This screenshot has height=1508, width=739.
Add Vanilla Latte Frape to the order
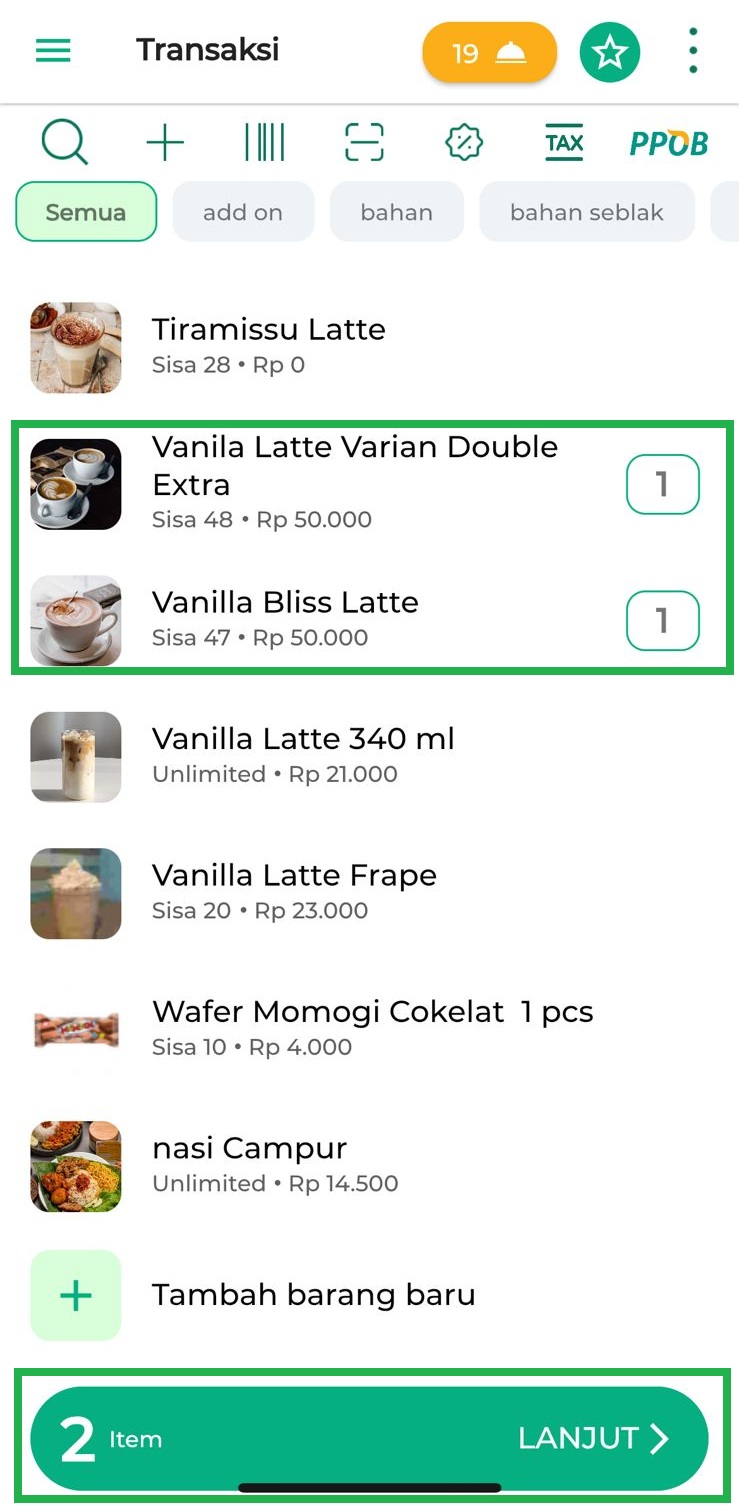pos(294,892)
